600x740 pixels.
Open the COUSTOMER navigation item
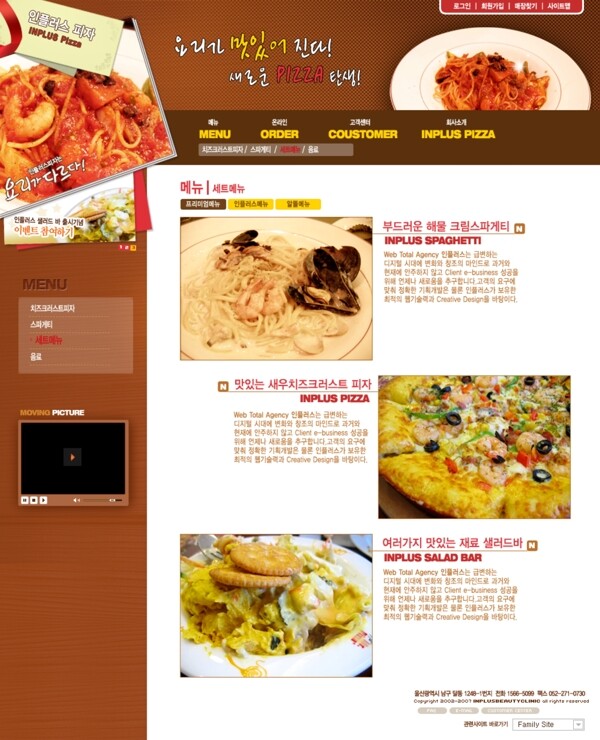[362, 133]
